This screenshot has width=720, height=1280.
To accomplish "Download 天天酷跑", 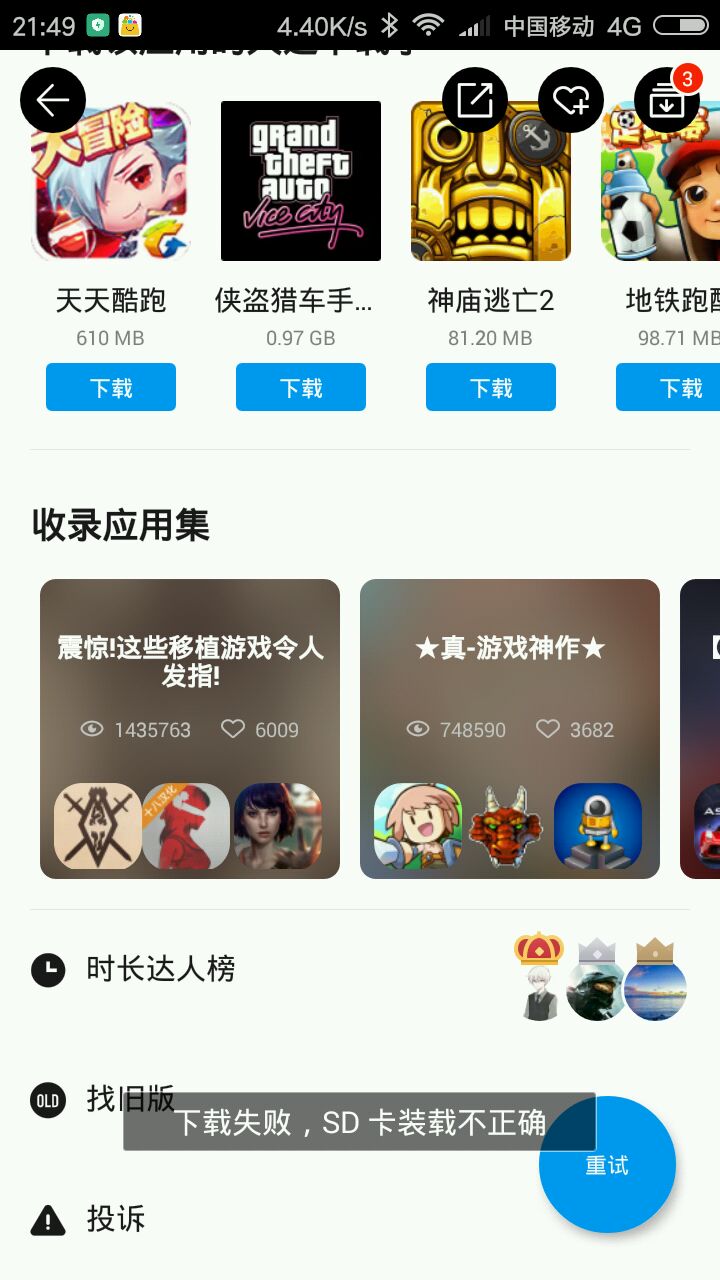I will [111, 388].
